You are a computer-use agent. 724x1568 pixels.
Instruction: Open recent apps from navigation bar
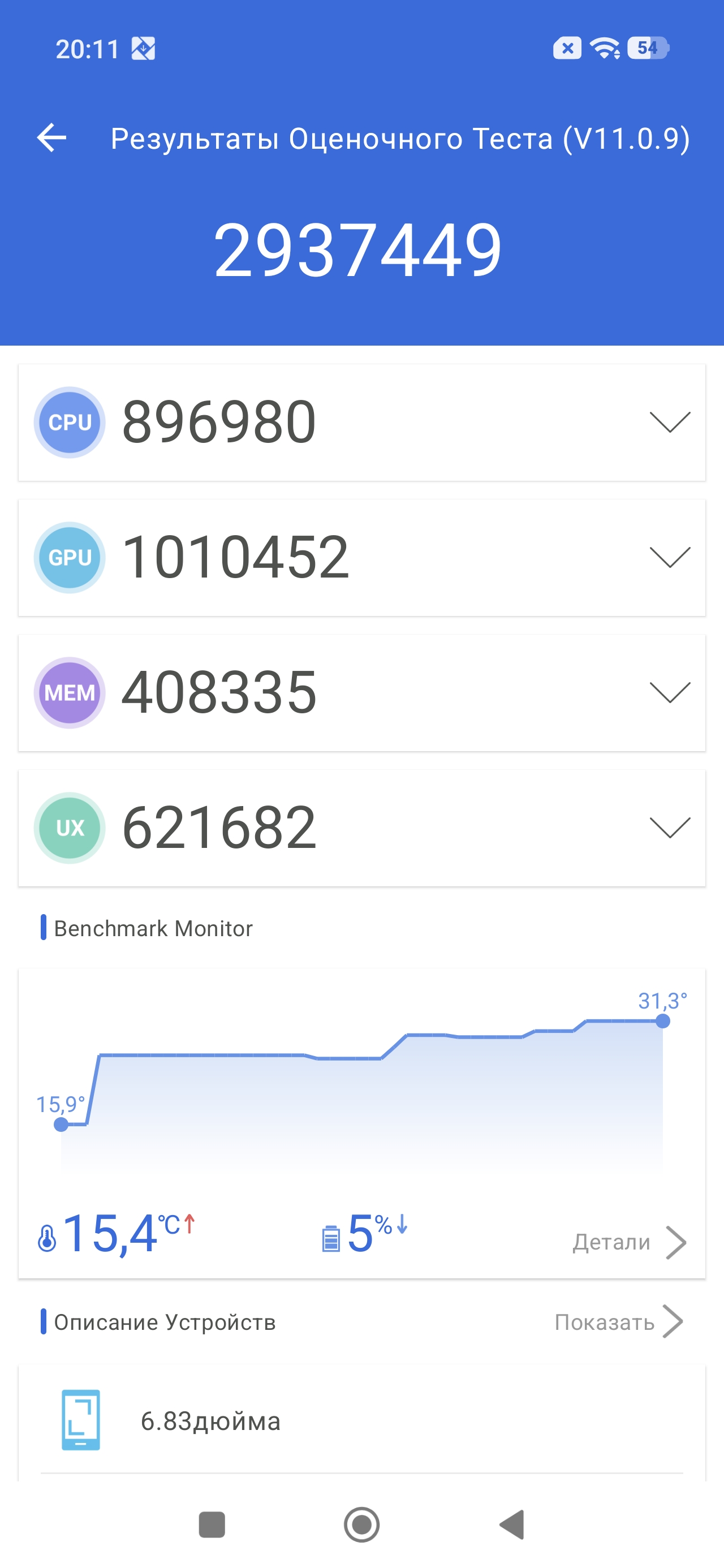point(212,1525)
